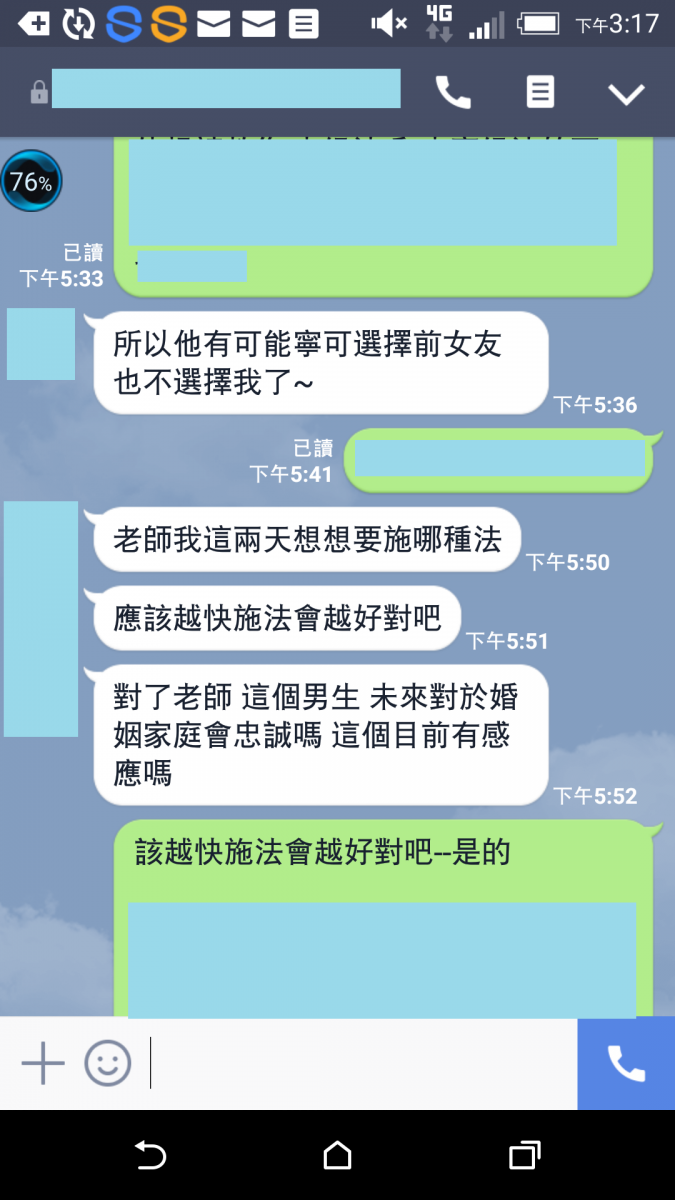Tap the blue phone call button
Viewport: 675px width, 1200px height.
point(626,1063)
